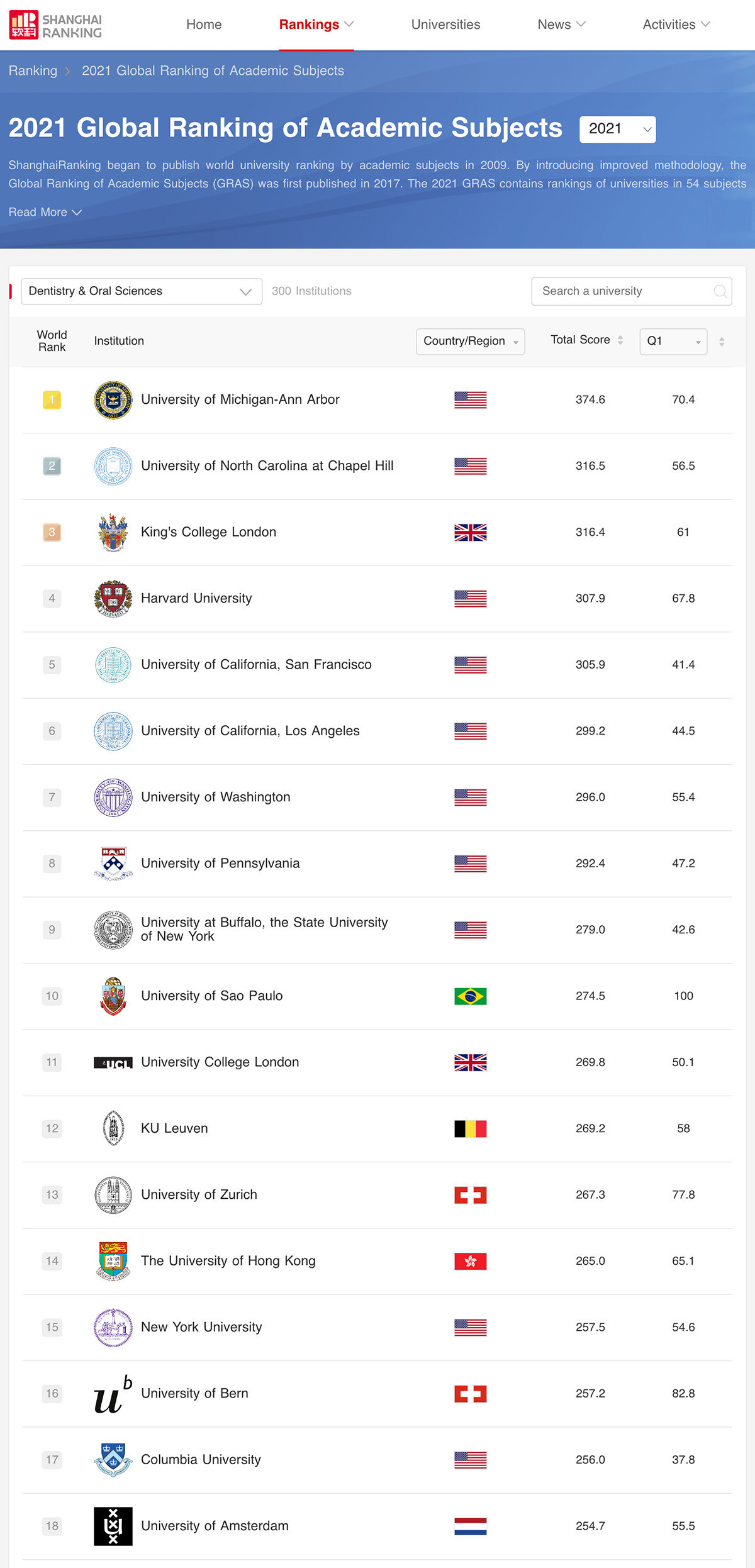This screenshot has height=1568, width=755.
Task: Open University of Amsterdam entry
Action: (215, 1526)
